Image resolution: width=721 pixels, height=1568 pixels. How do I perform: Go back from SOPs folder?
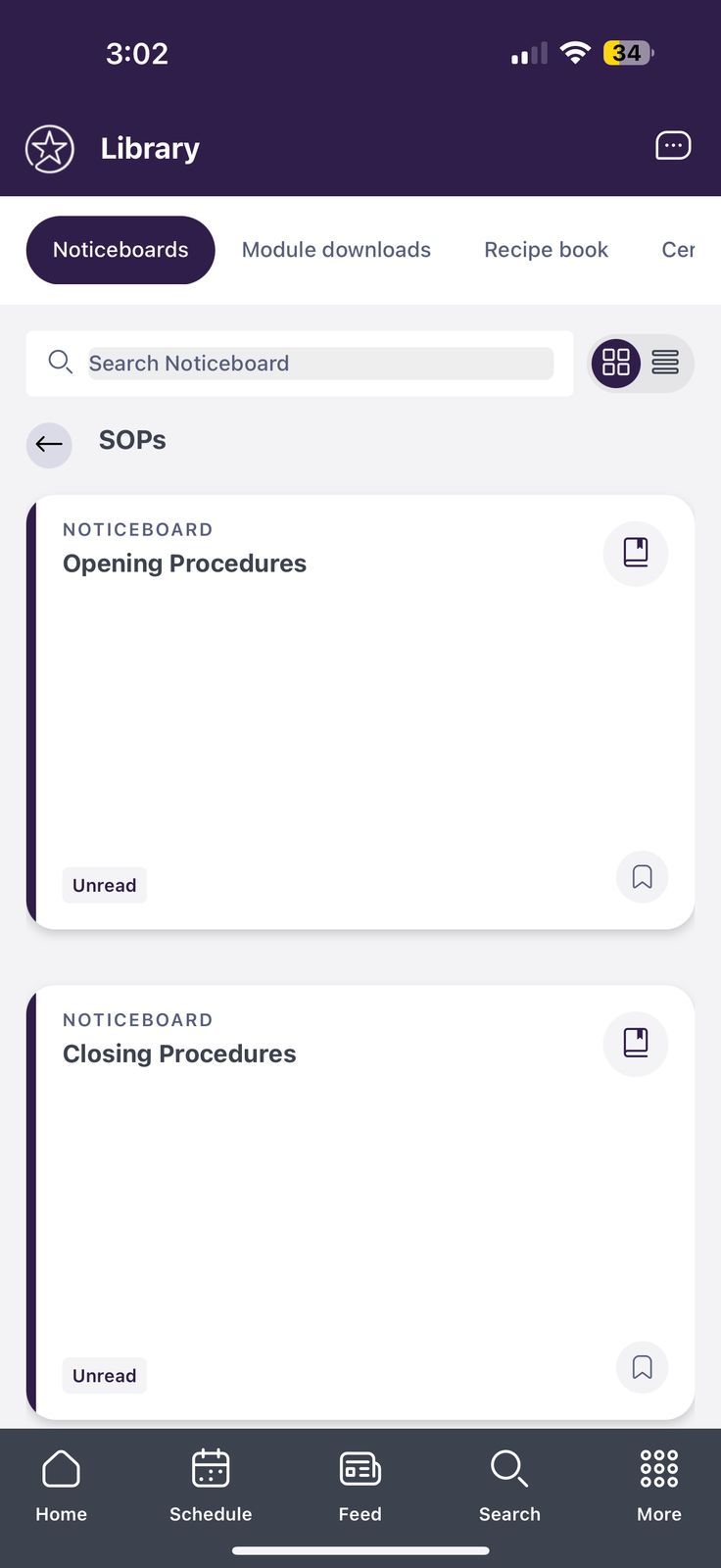pos(49,445)
